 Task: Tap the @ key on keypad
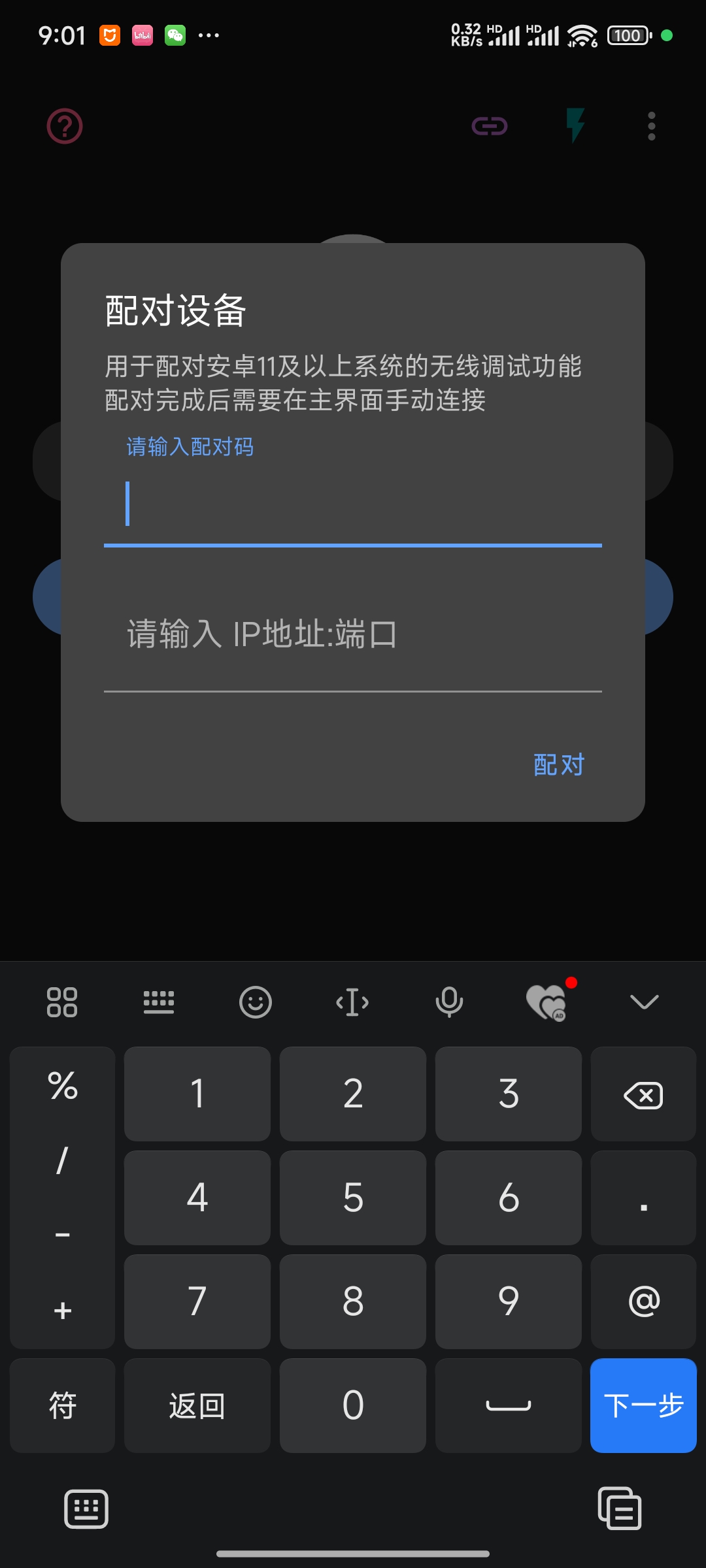pos(643,1301)
